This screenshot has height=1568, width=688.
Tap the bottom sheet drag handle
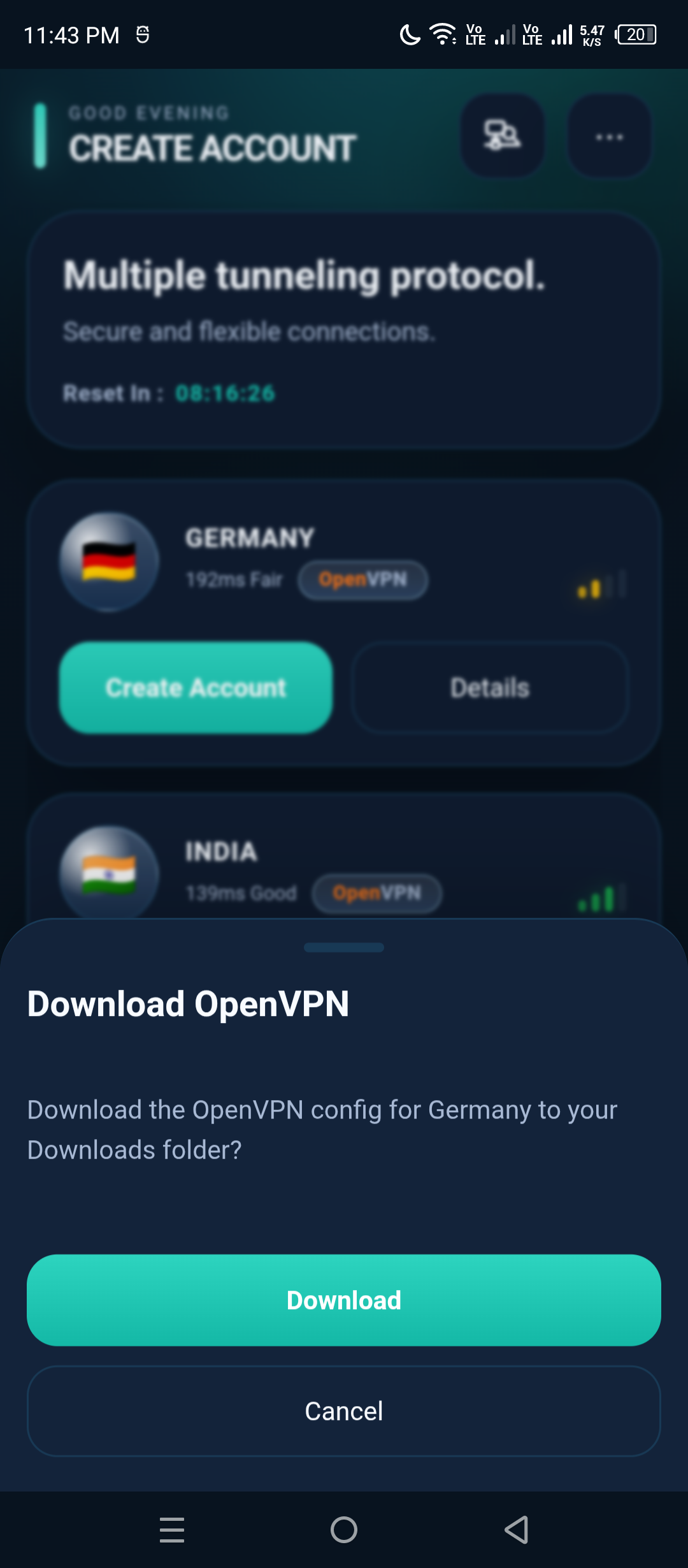tap(344, 948)
